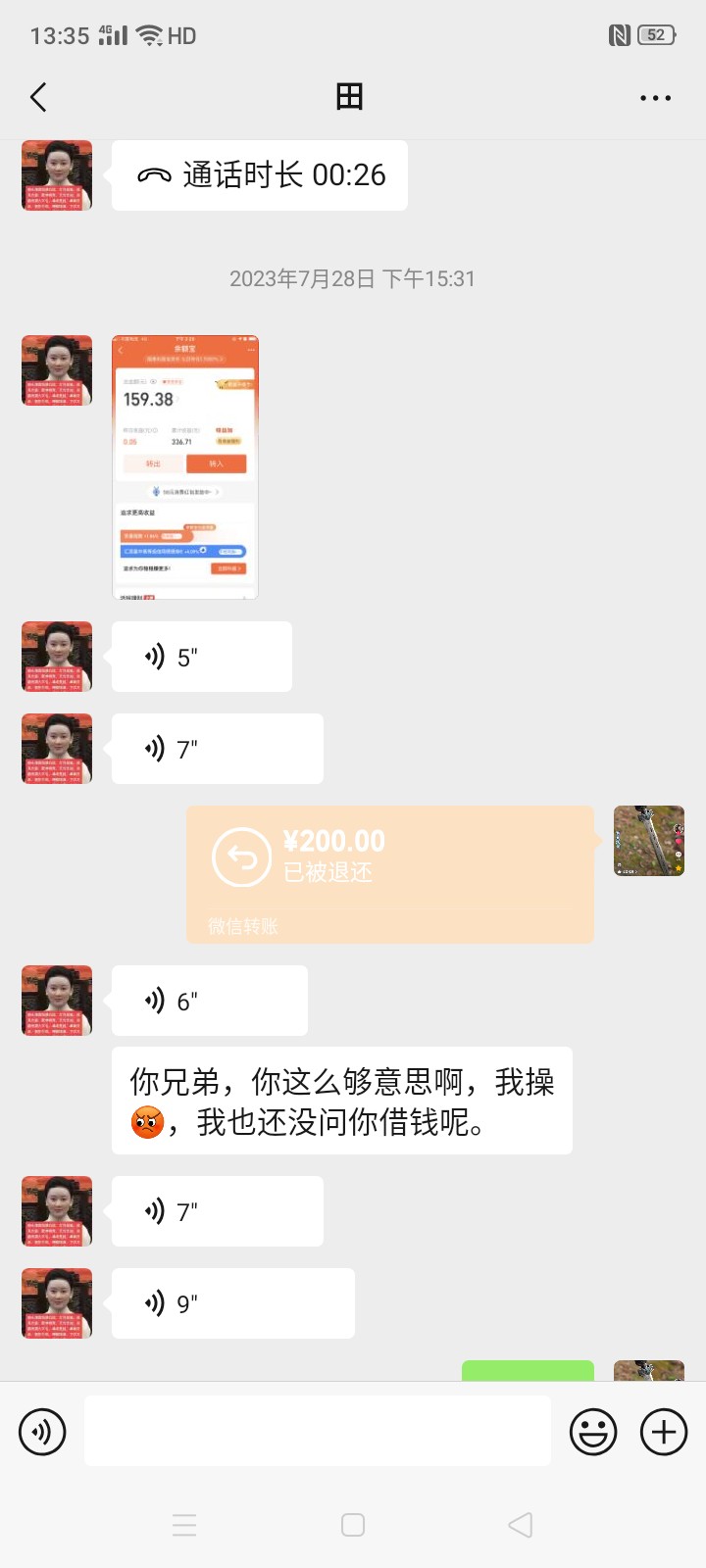Tap the system back button

[521, 1525]
